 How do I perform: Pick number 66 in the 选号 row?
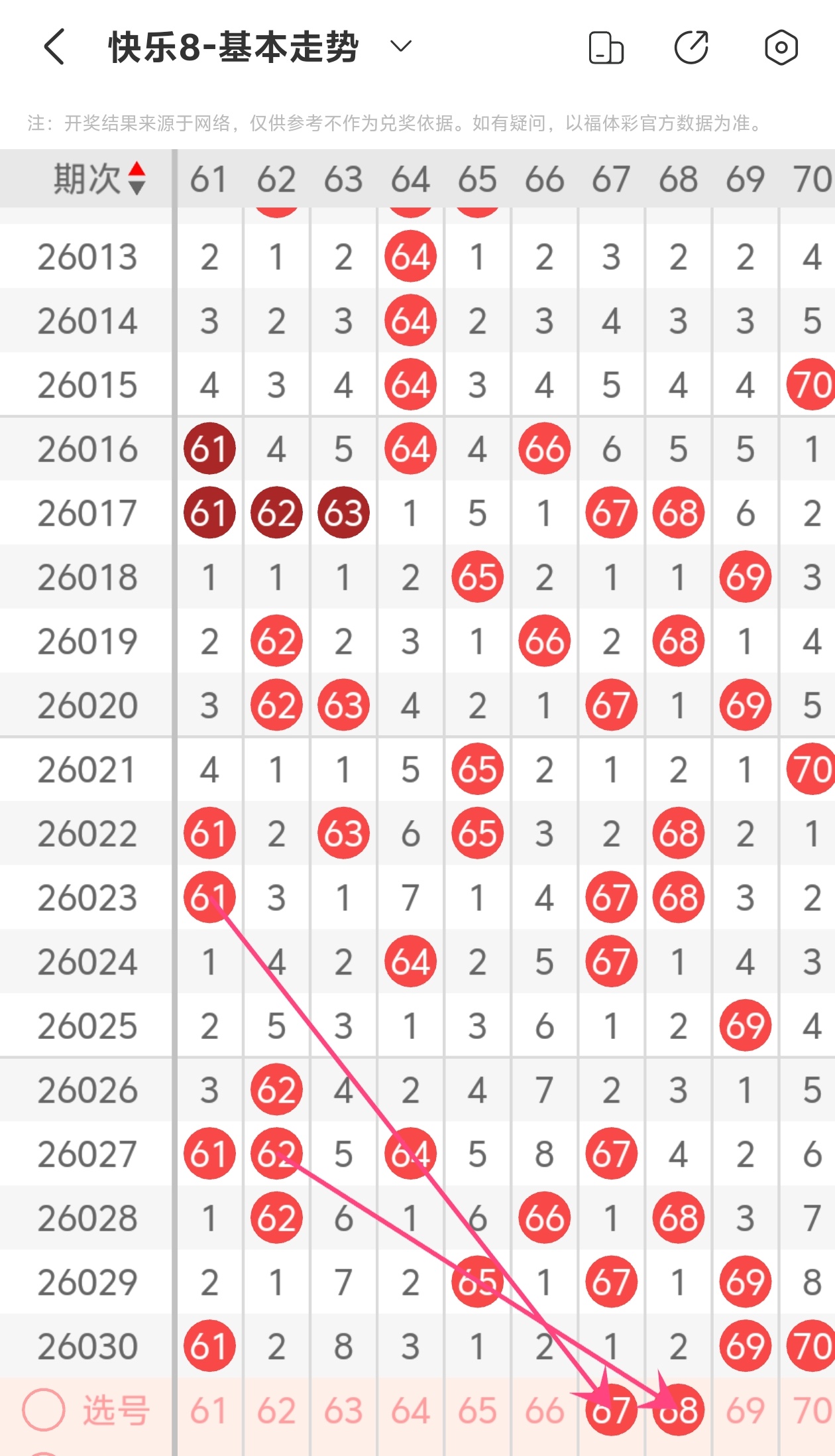544,1410
